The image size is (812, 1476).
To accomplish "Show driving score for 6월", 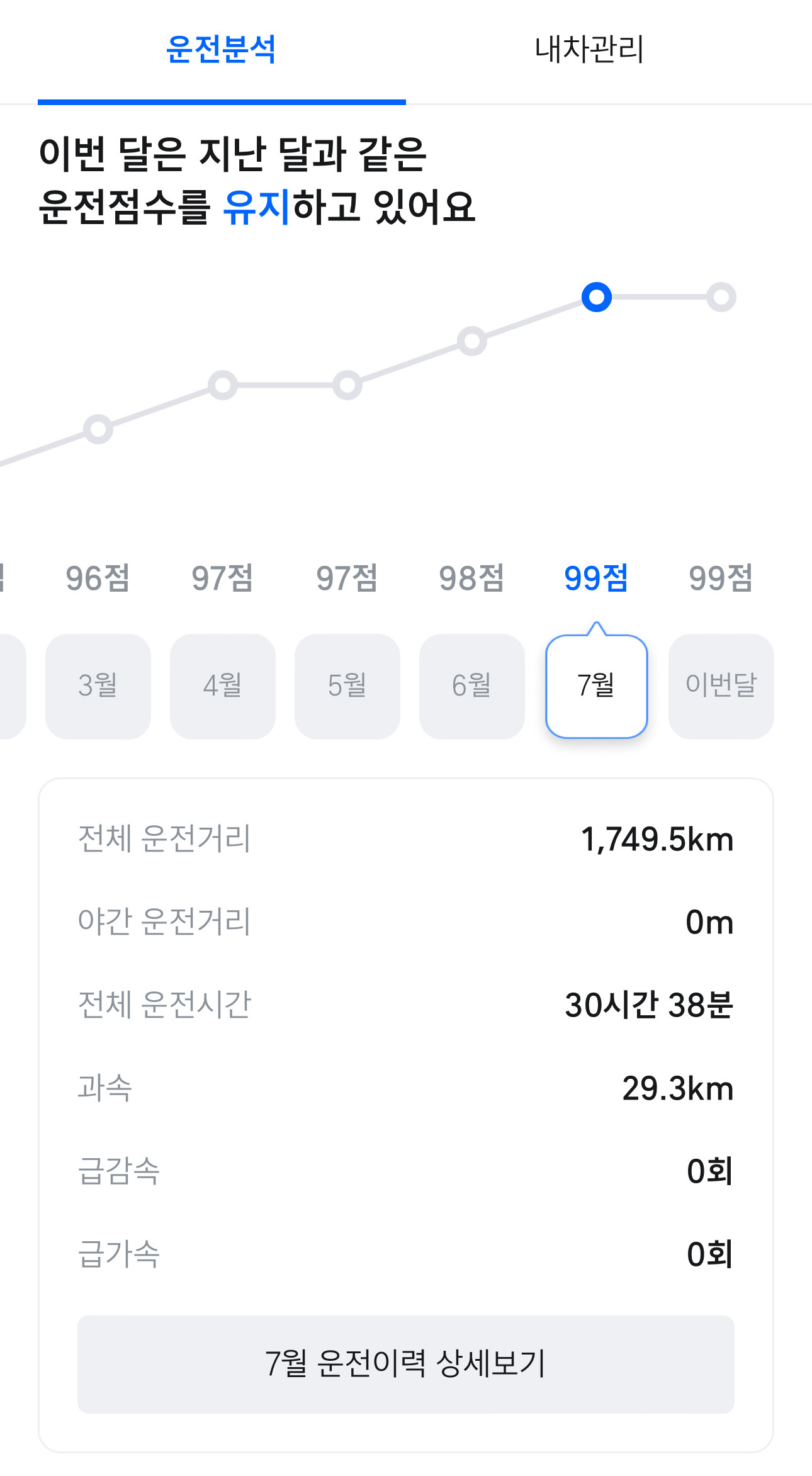I will pyautogui.click(x=472, y=686).
